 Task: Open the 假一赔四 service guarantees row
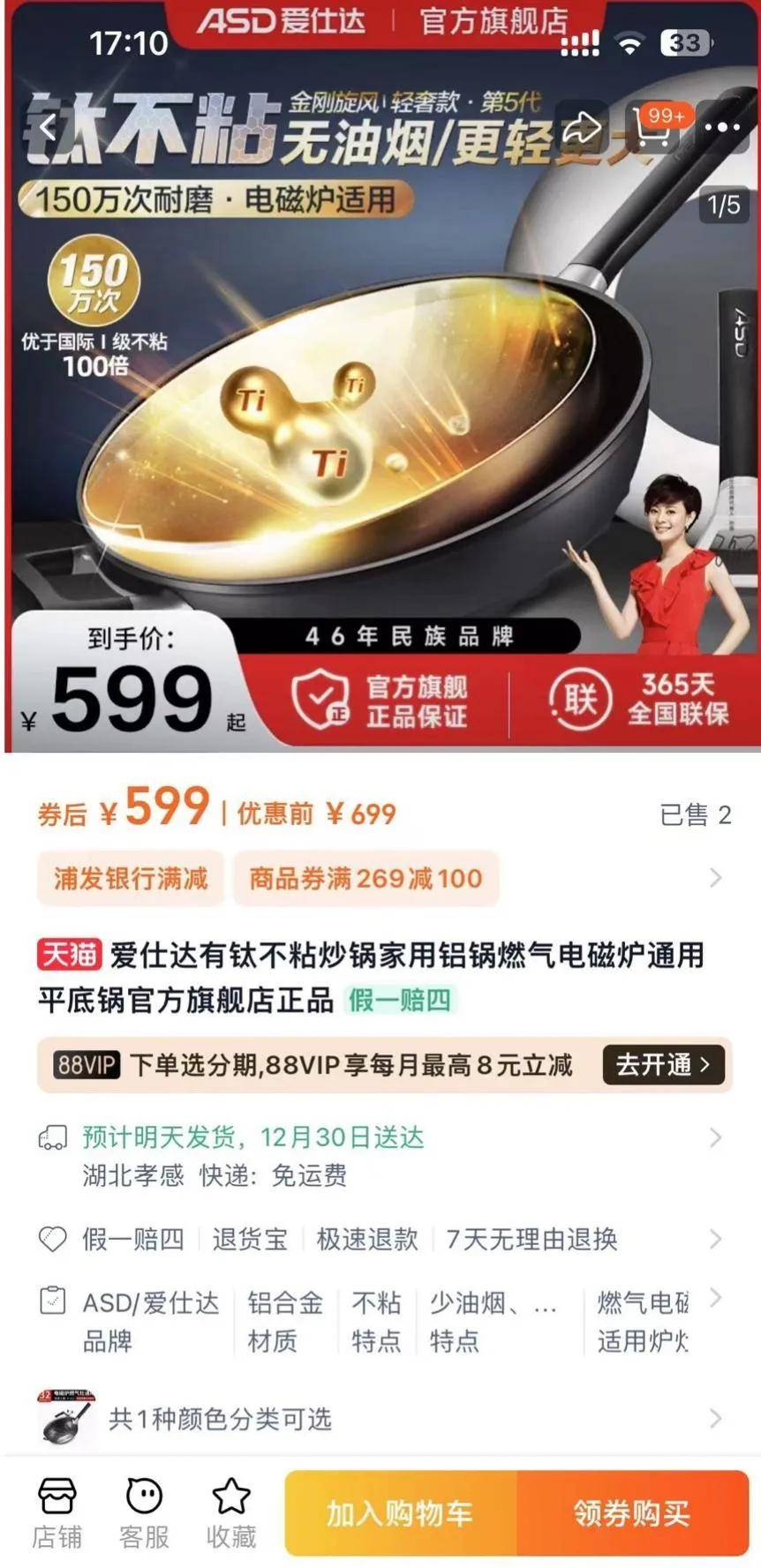pos(380,1239)
